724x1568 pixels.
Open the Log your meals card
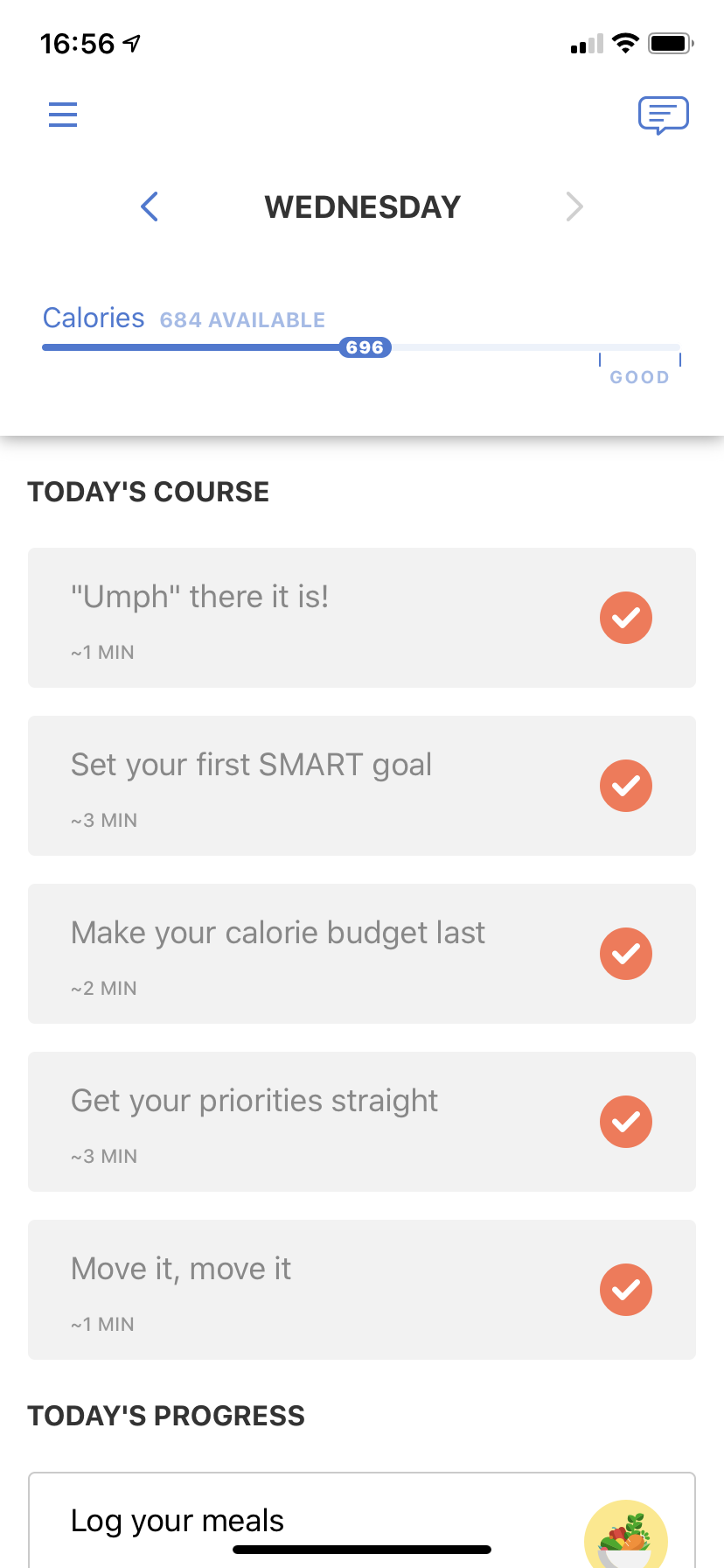coord(361,1521)
